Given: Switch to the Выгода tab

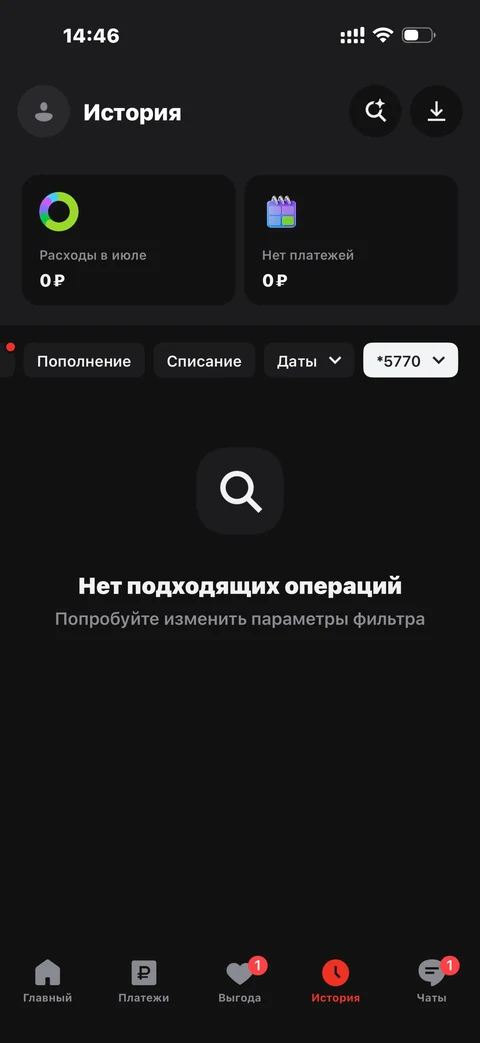Looking at the screenshot, I should tap(240, 981).
